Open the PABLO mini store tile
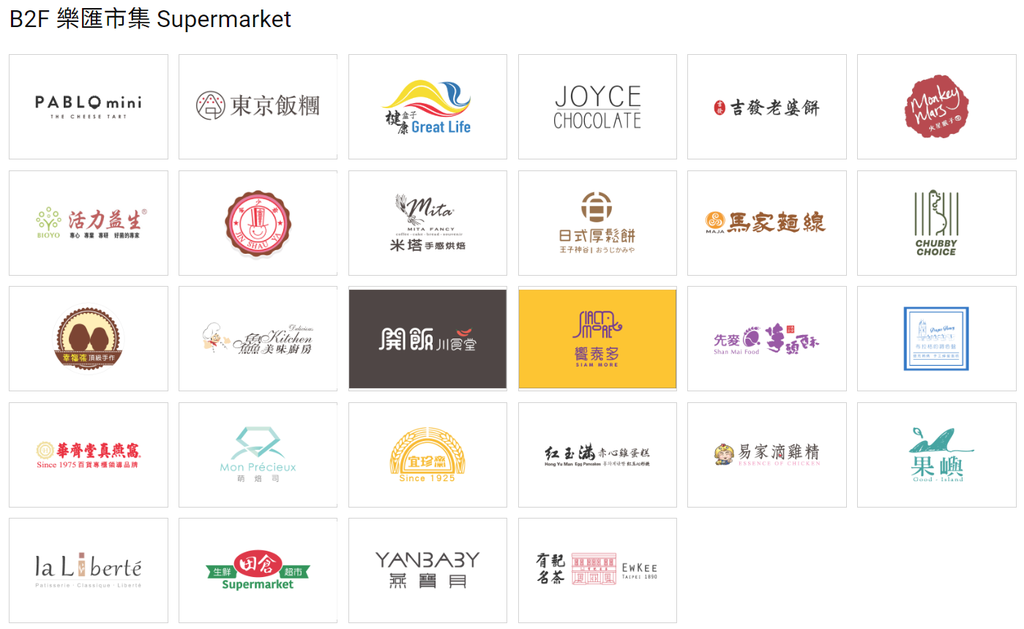This screenshot has width=1024, height=629. [x=88, y=106]
